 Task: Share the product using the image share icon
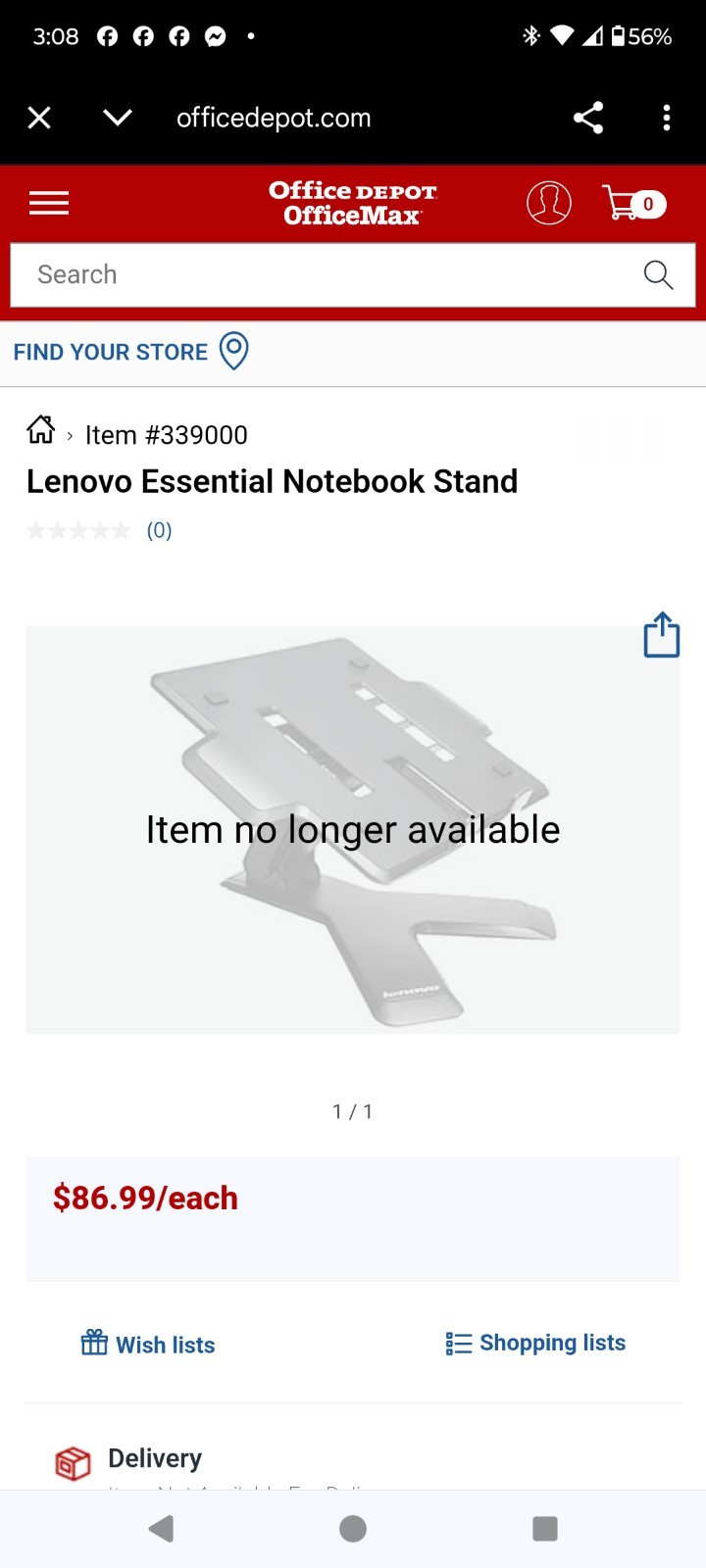point(662,635)
